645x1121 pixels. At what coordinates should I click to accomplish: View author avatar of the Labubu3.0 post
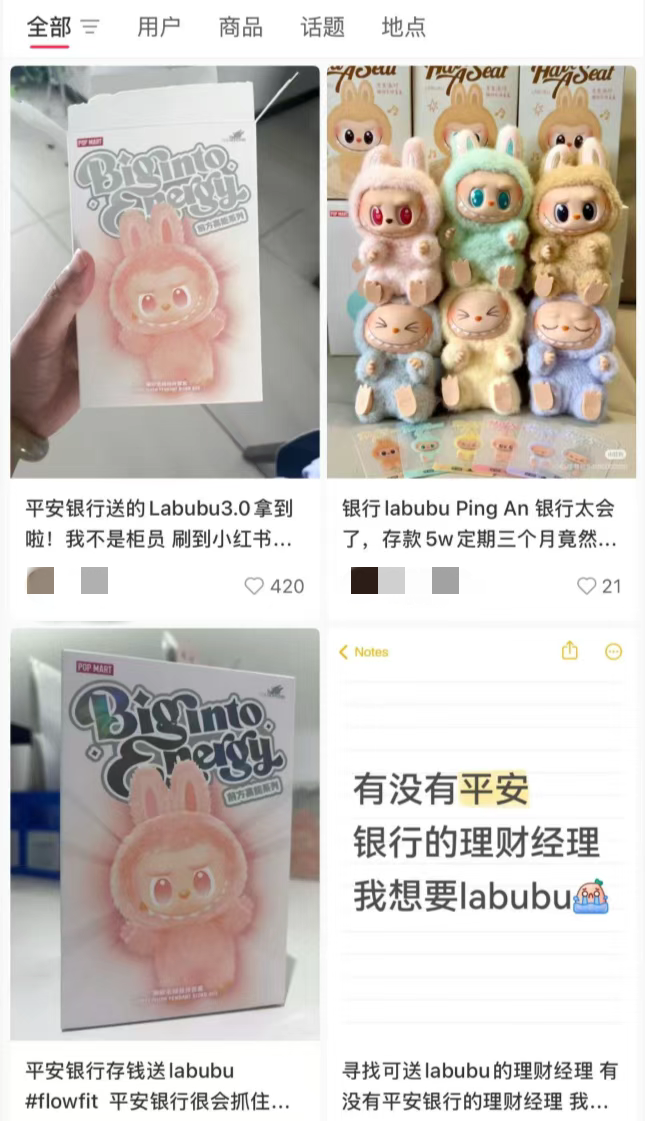point(41,581)
